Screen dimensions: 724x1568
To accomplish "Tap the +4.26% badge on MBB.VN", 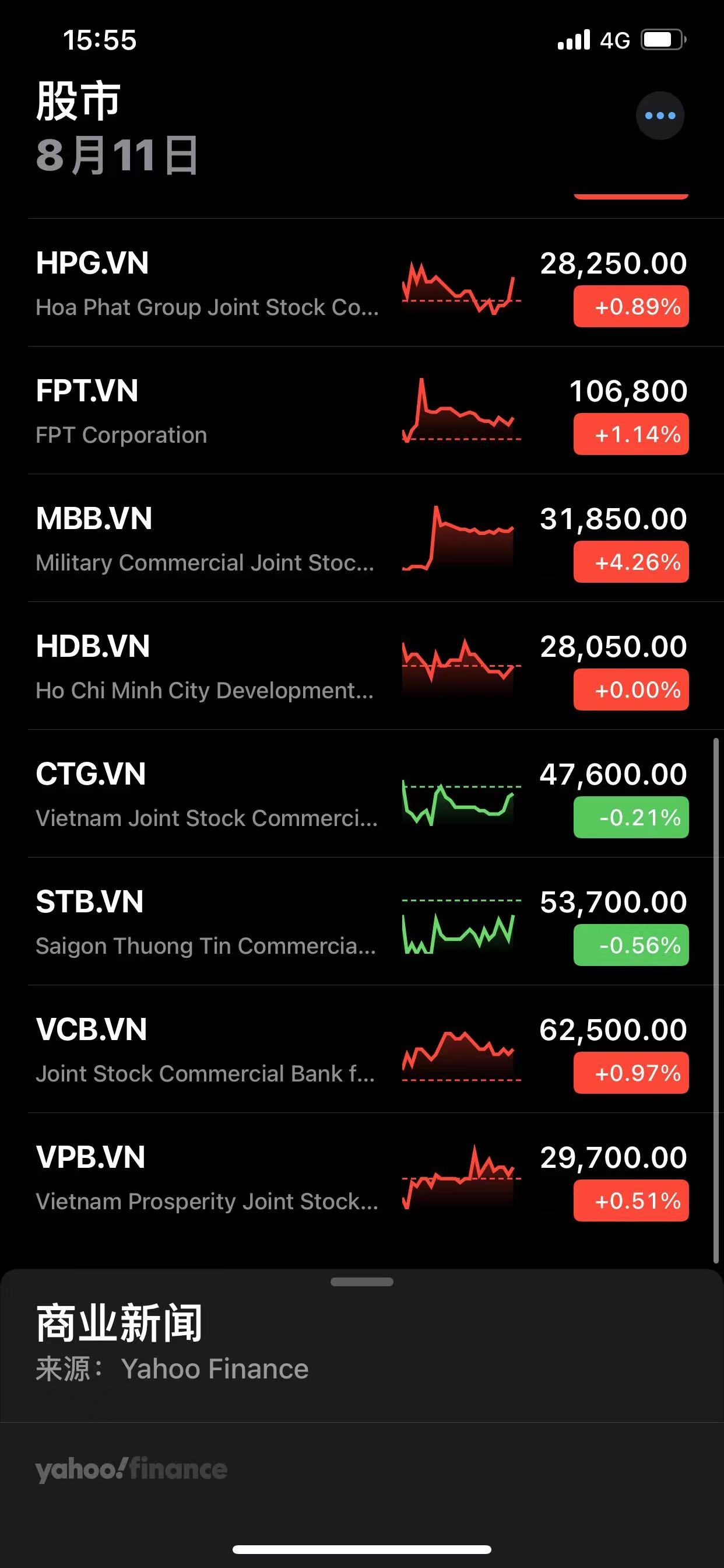I will click(x=631, y=562).
